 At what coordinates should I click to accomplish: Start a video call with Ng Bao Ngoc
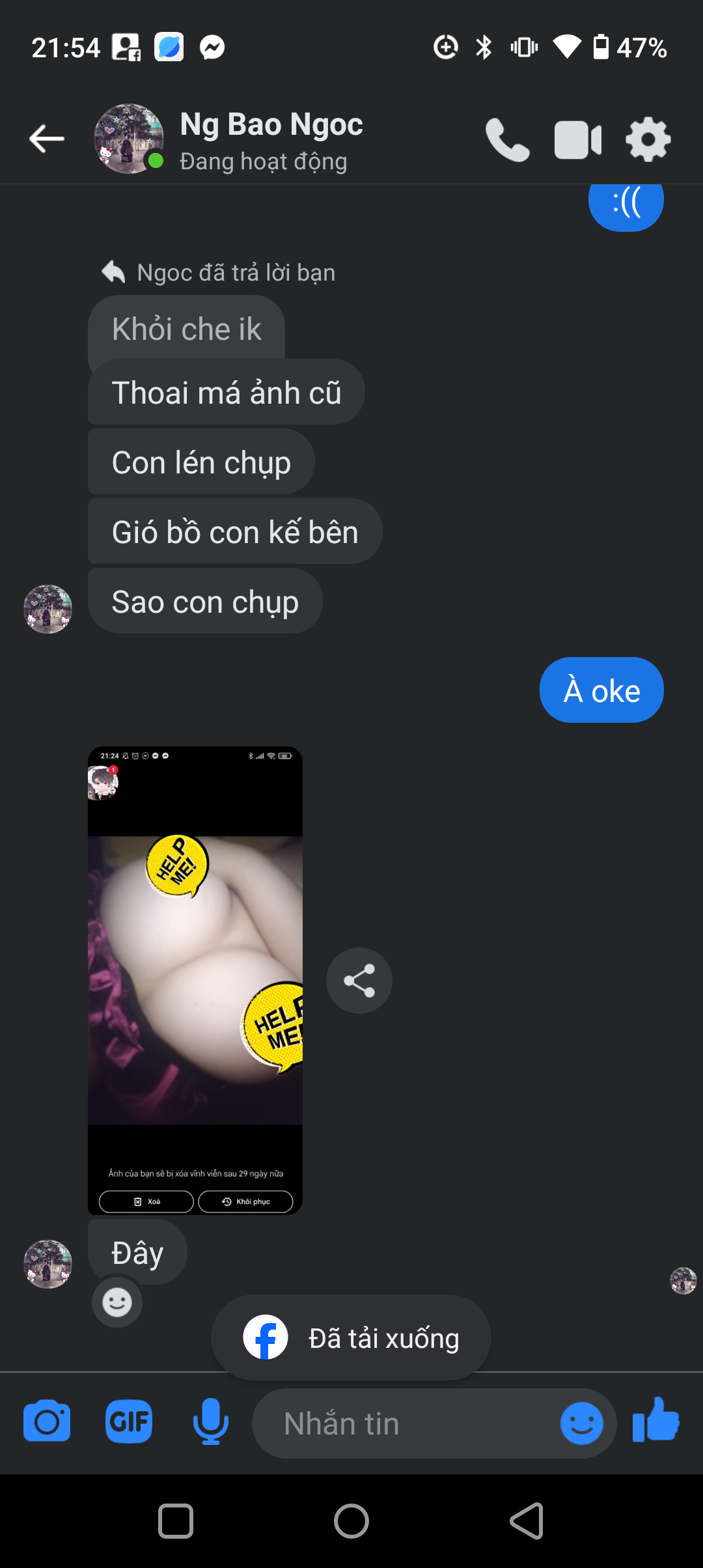577,139
